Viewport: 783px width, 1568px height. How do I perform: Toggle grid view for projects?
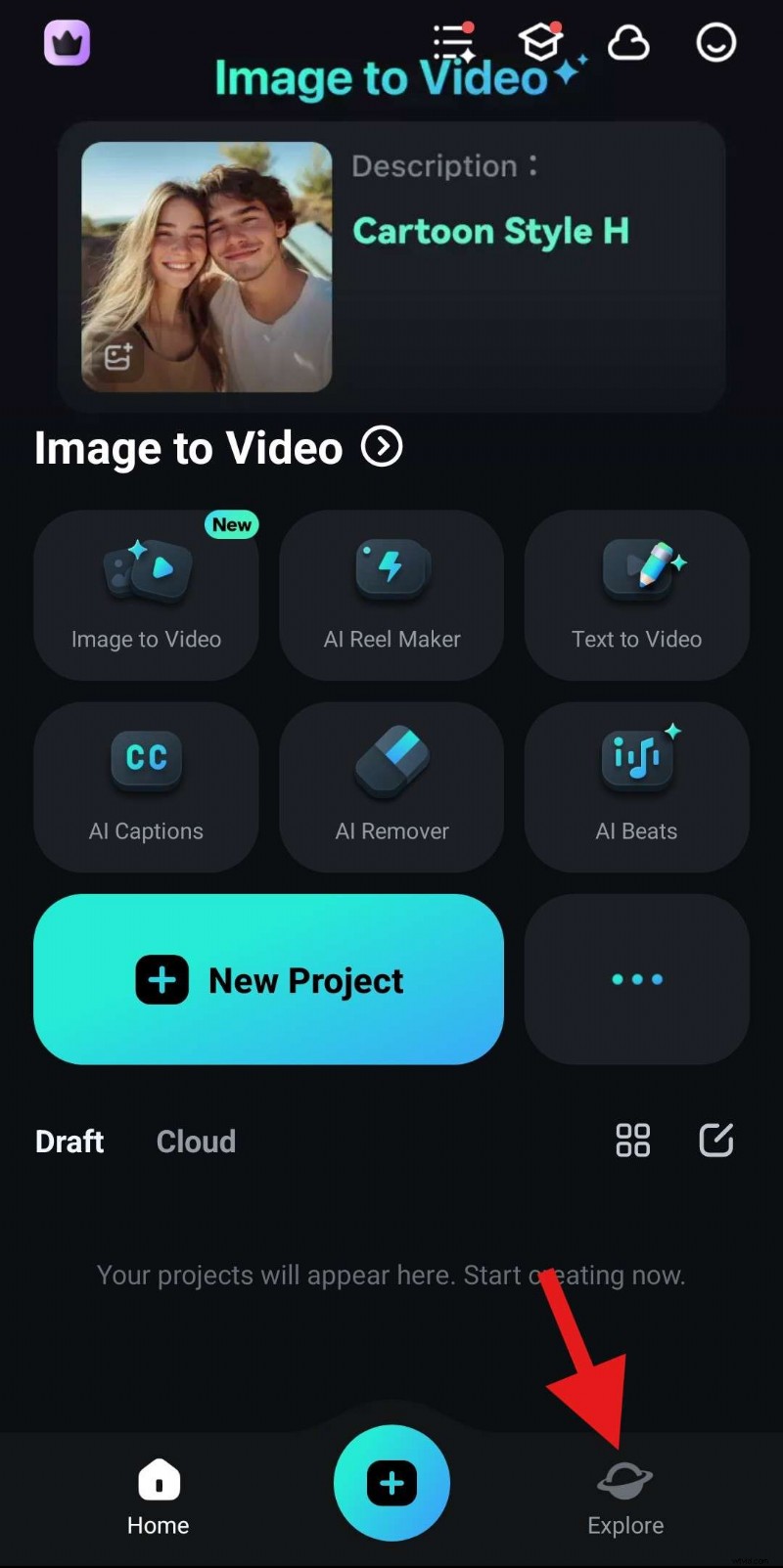[x=632, y=1140]
